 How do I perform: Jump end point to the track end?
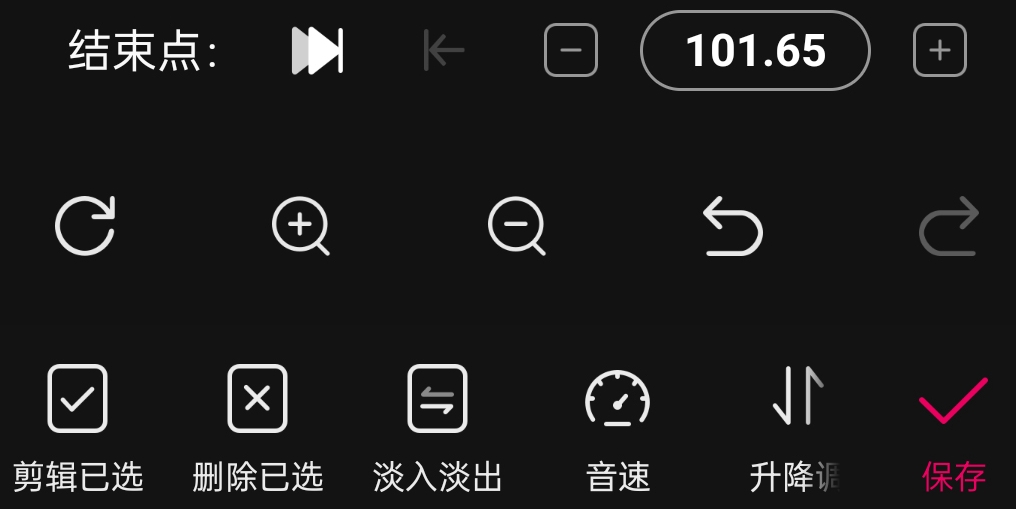pos(317,50)
